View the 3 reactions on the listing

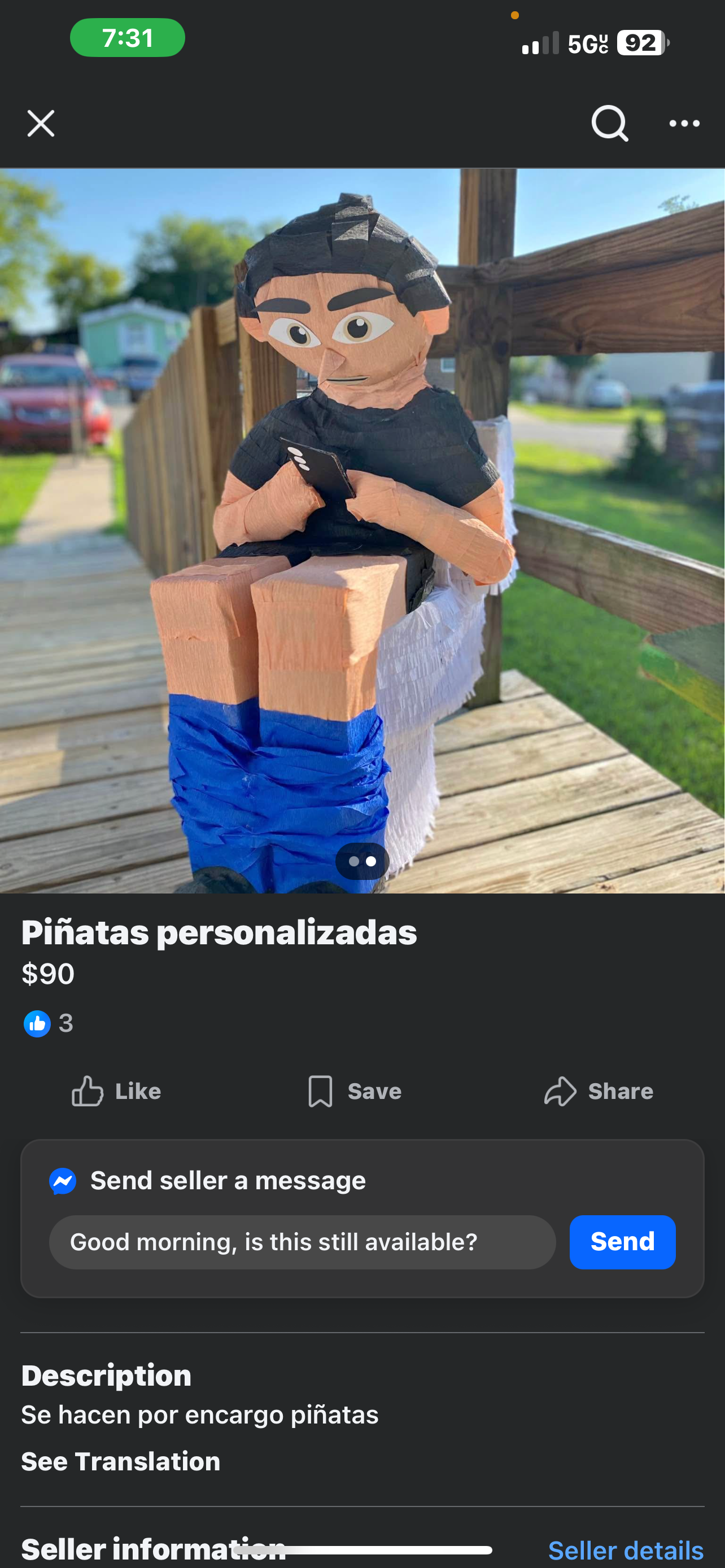[x=49, y=1023]
